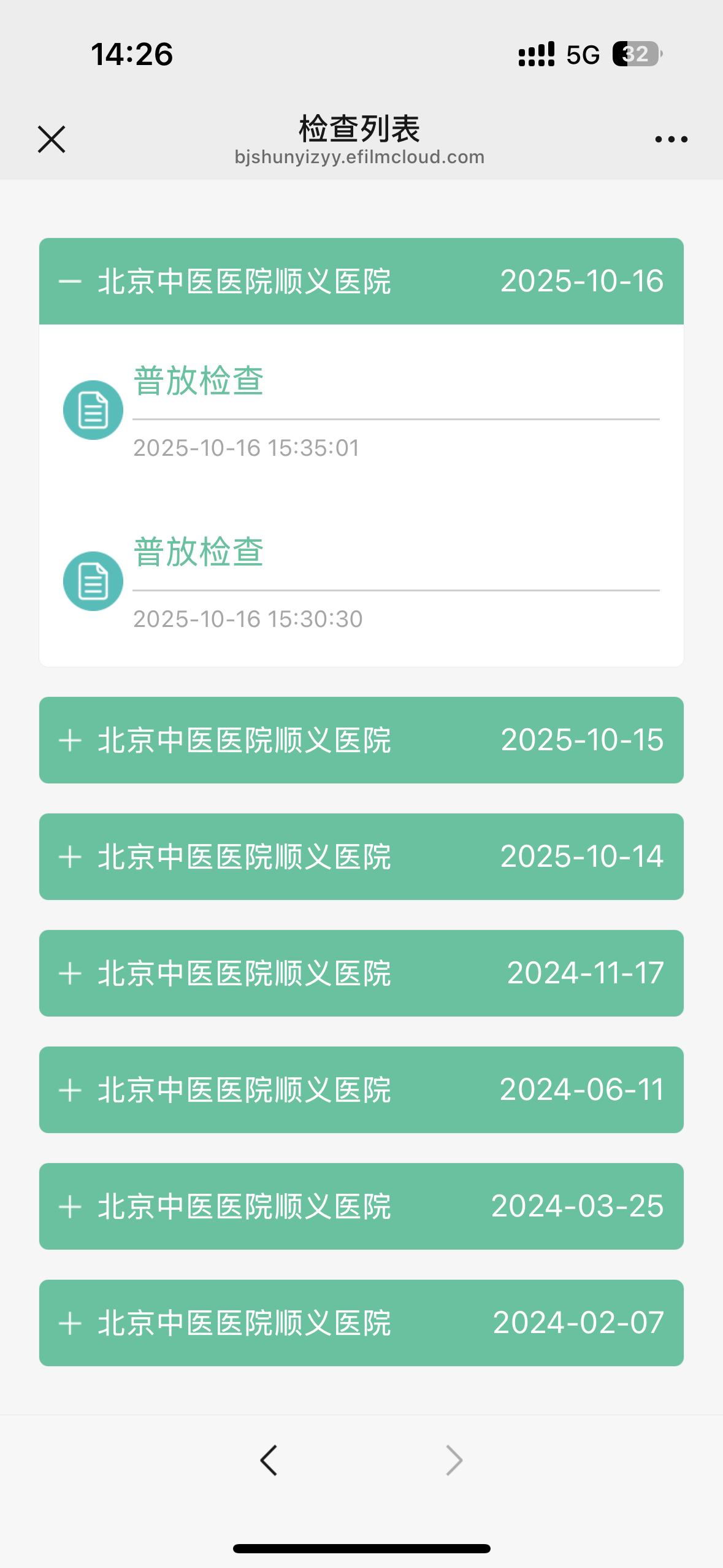The width and height of the screenshot is (723, 1568).
Task: Open 普放检查 report from 15:35:01
Action: 199,382
